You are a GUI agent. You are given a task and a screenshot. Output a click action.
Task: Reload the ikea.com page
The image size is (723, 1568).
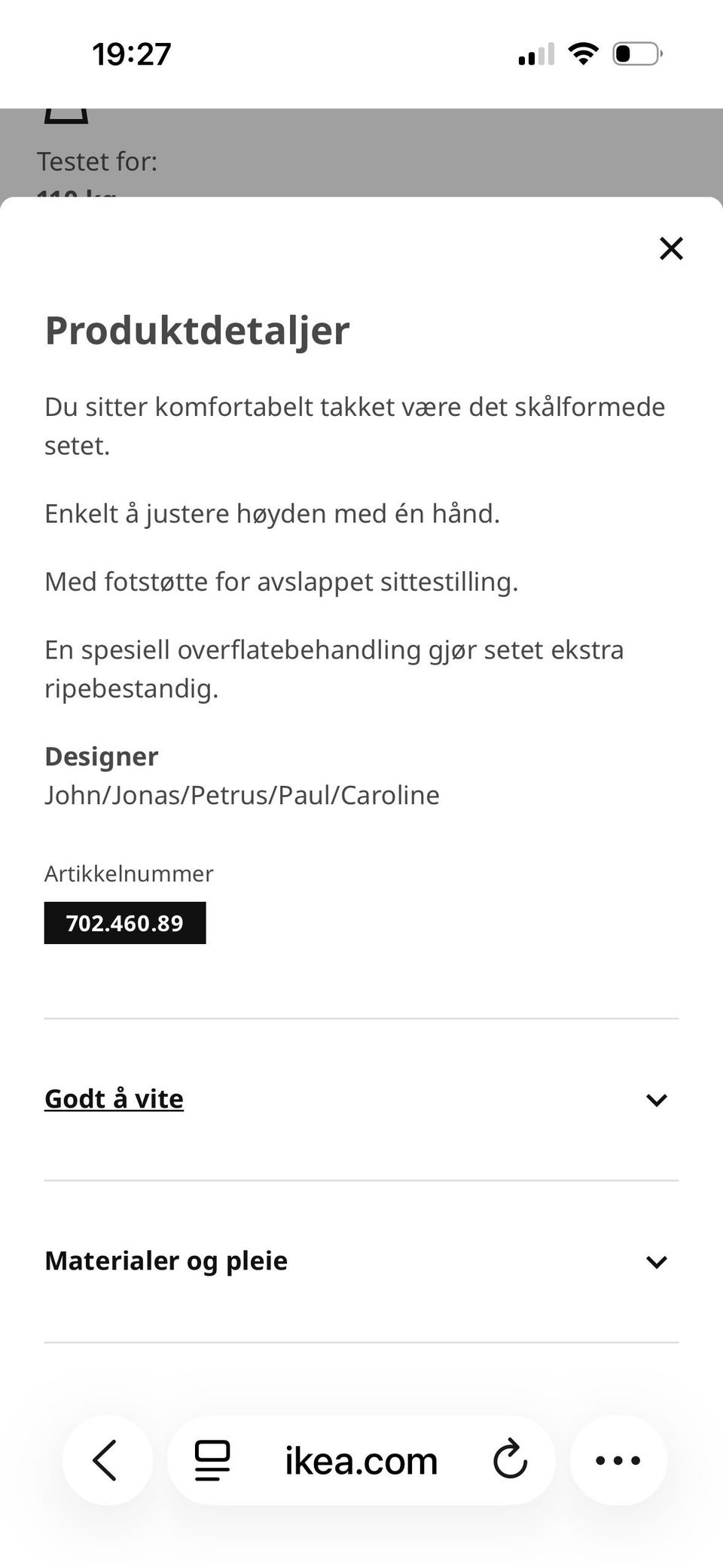click(510, 1459)
